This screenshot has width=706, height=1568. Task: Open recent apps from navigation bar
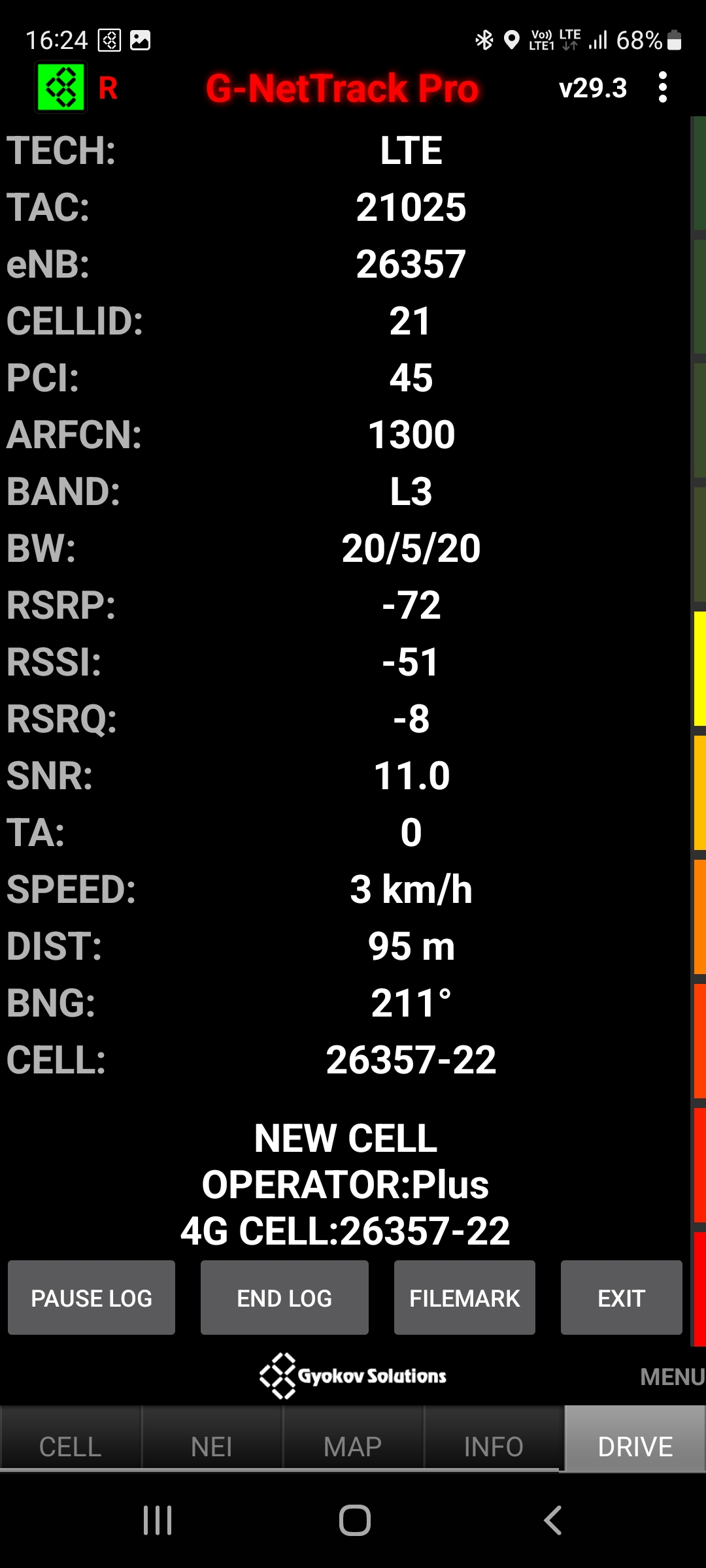pyautogui.click(x=158, y=1520)
